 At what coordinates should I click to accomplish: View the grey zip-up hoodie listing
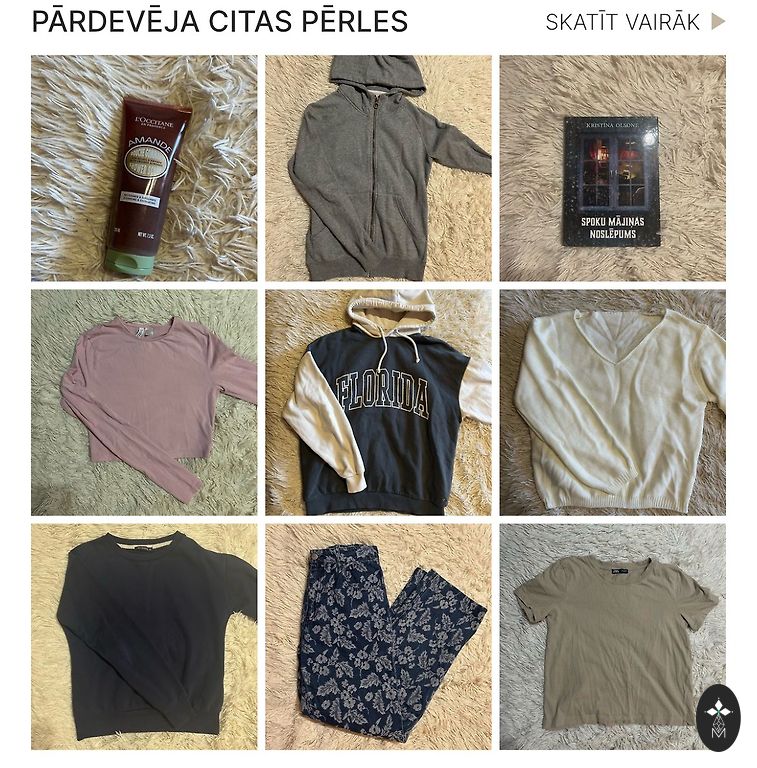(x=378, y=168)
